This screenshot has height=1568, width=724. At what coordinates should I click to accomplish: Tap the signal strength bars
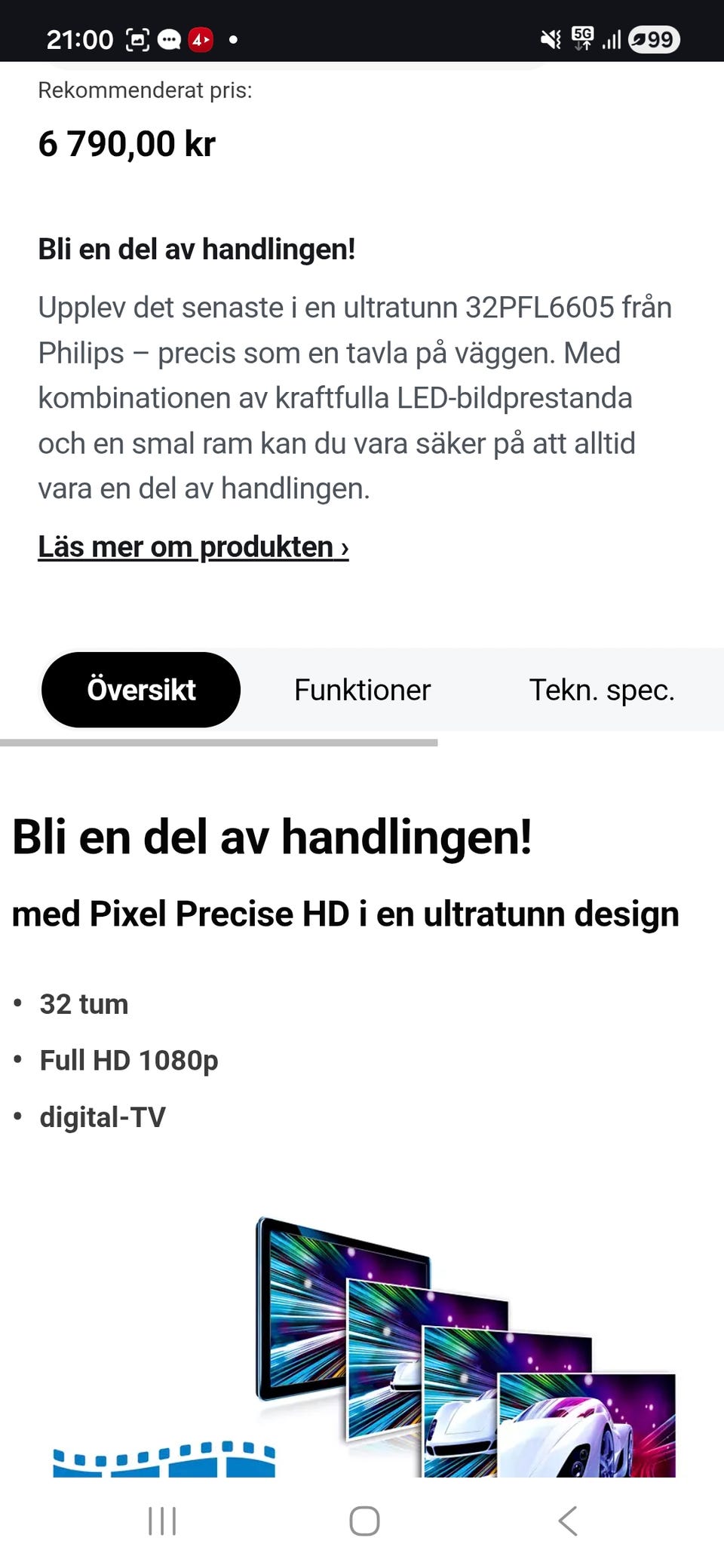[x=612, y=38]
